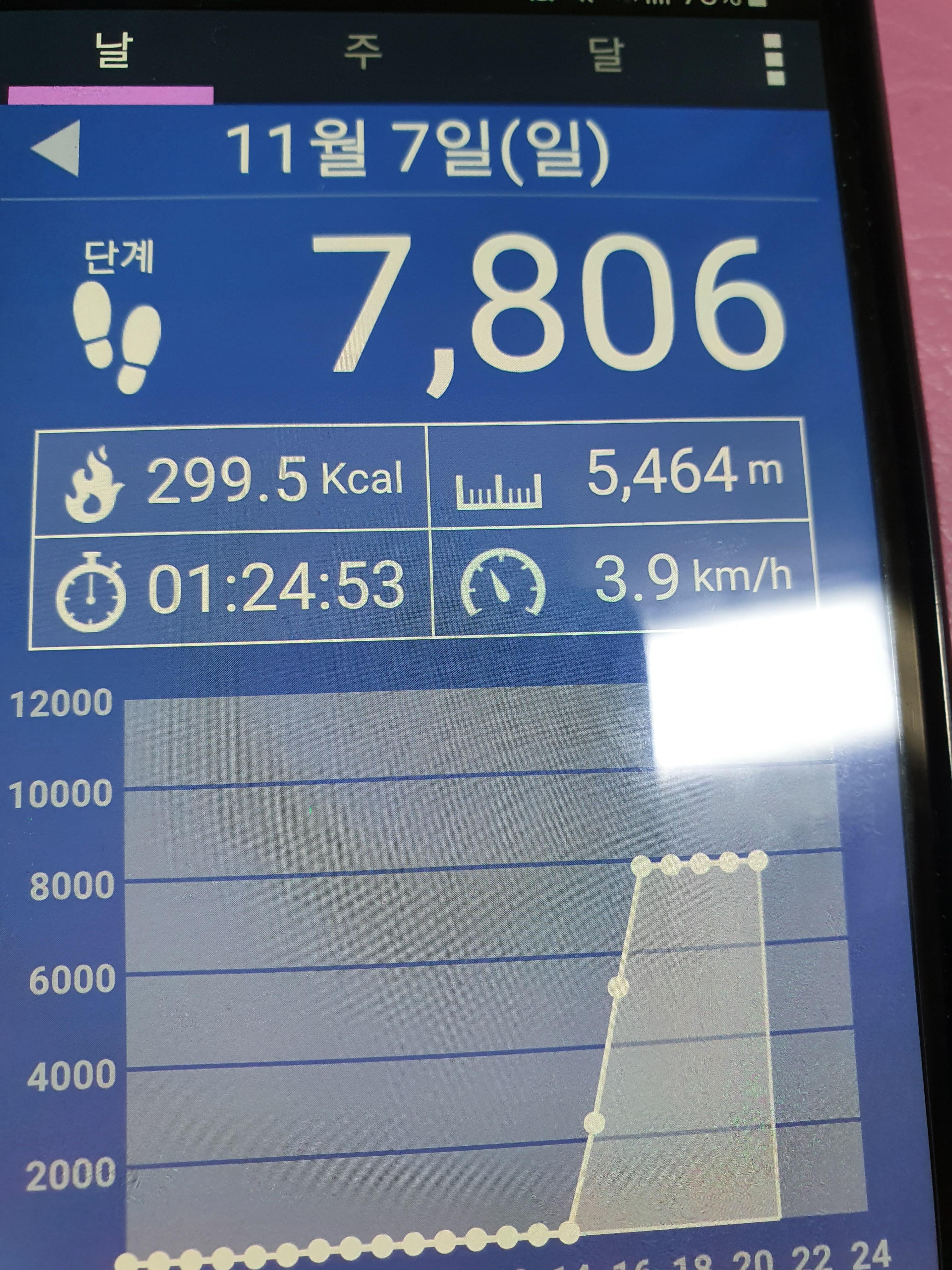Viewport: 952px width, 1270px height.
Task: Switch to the 날 (day) tab
Action: pos(114,53)
